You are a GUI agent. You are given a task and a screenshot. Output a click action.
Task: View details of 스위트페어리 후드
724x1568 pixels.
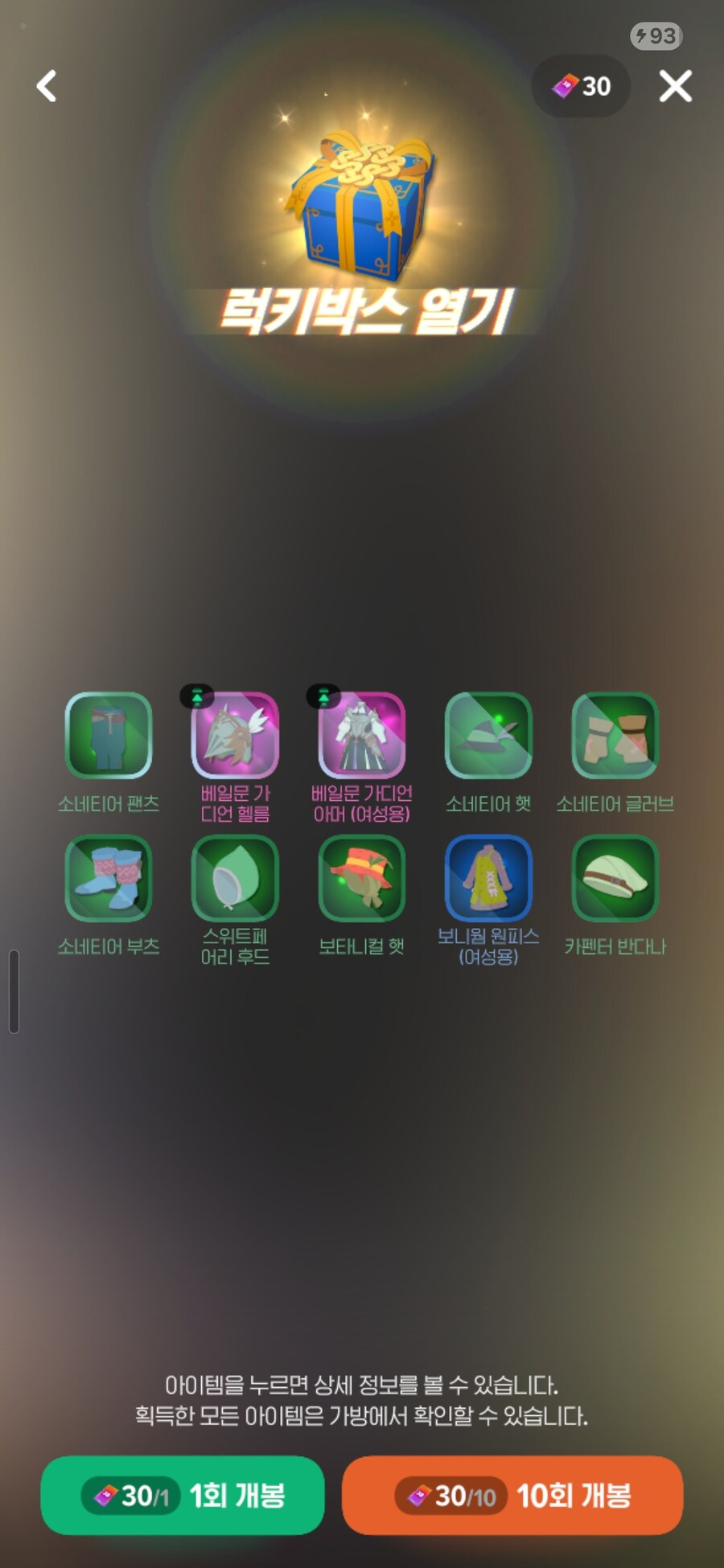[x=235, y=878]
